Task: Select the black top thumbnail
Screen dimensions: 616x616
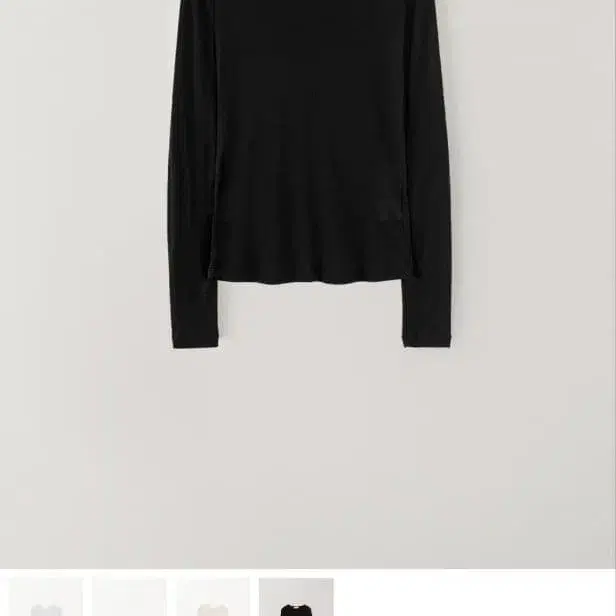Action: (296, 600)
